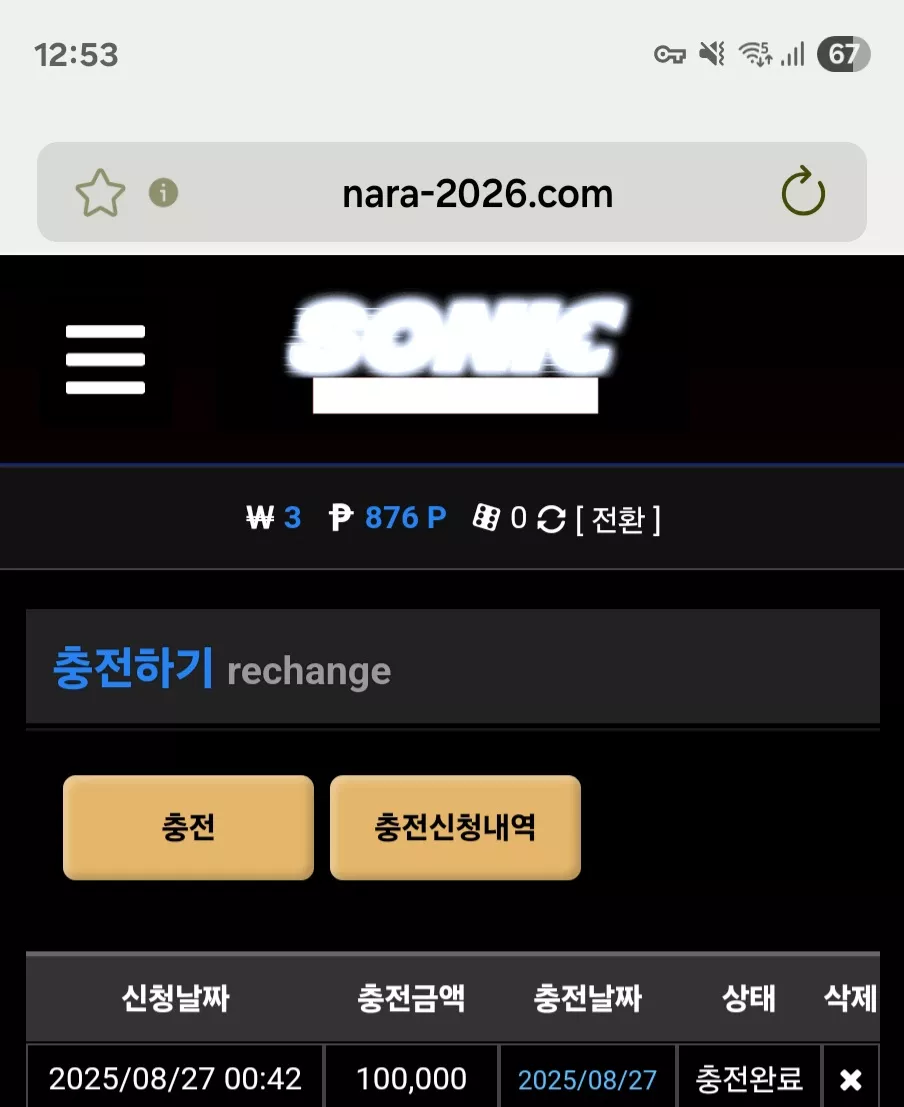View site information icon
Image resolution: width=904 pixels, height=1107 pixels.
[x=163, y=192]
